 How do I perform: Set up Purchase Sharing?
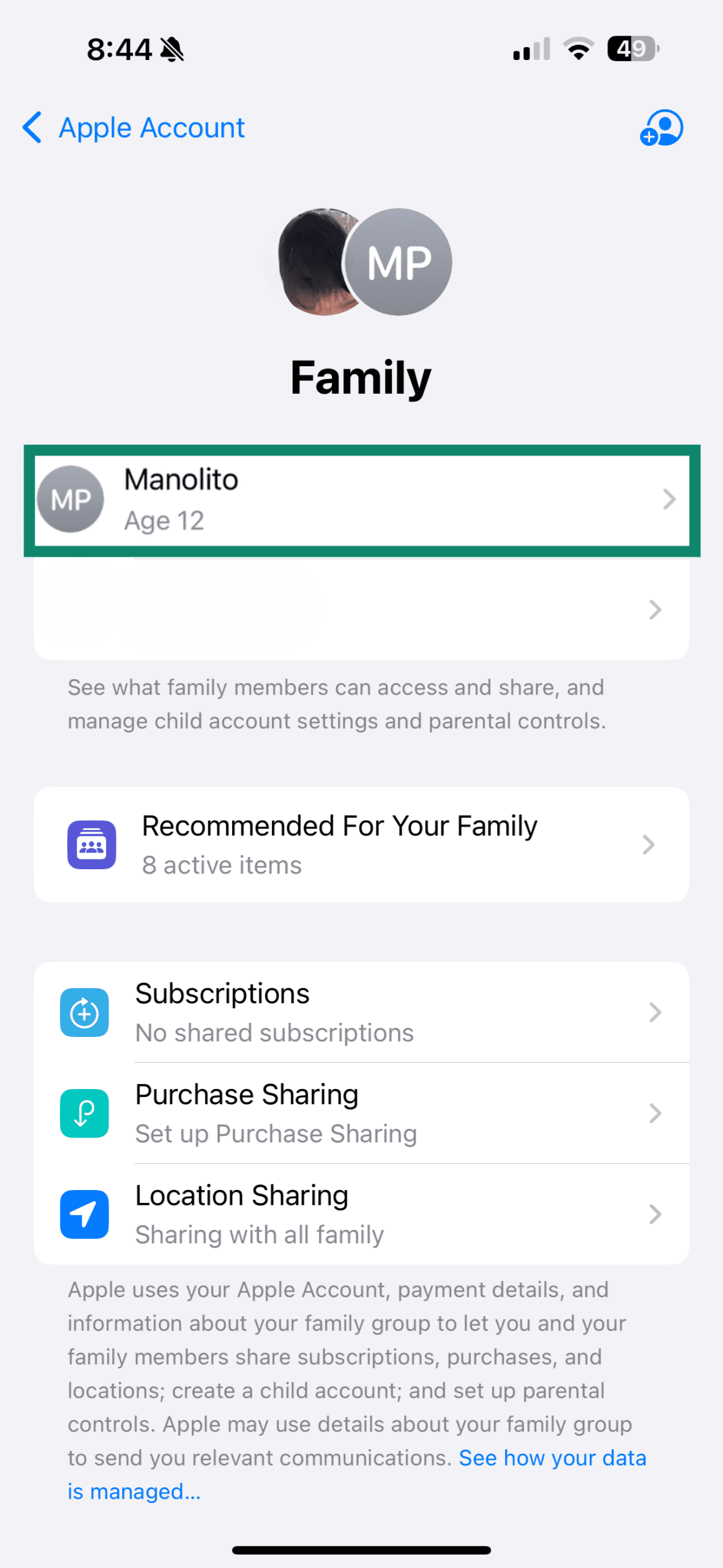pyautogui.click(x=361, y=1113)
